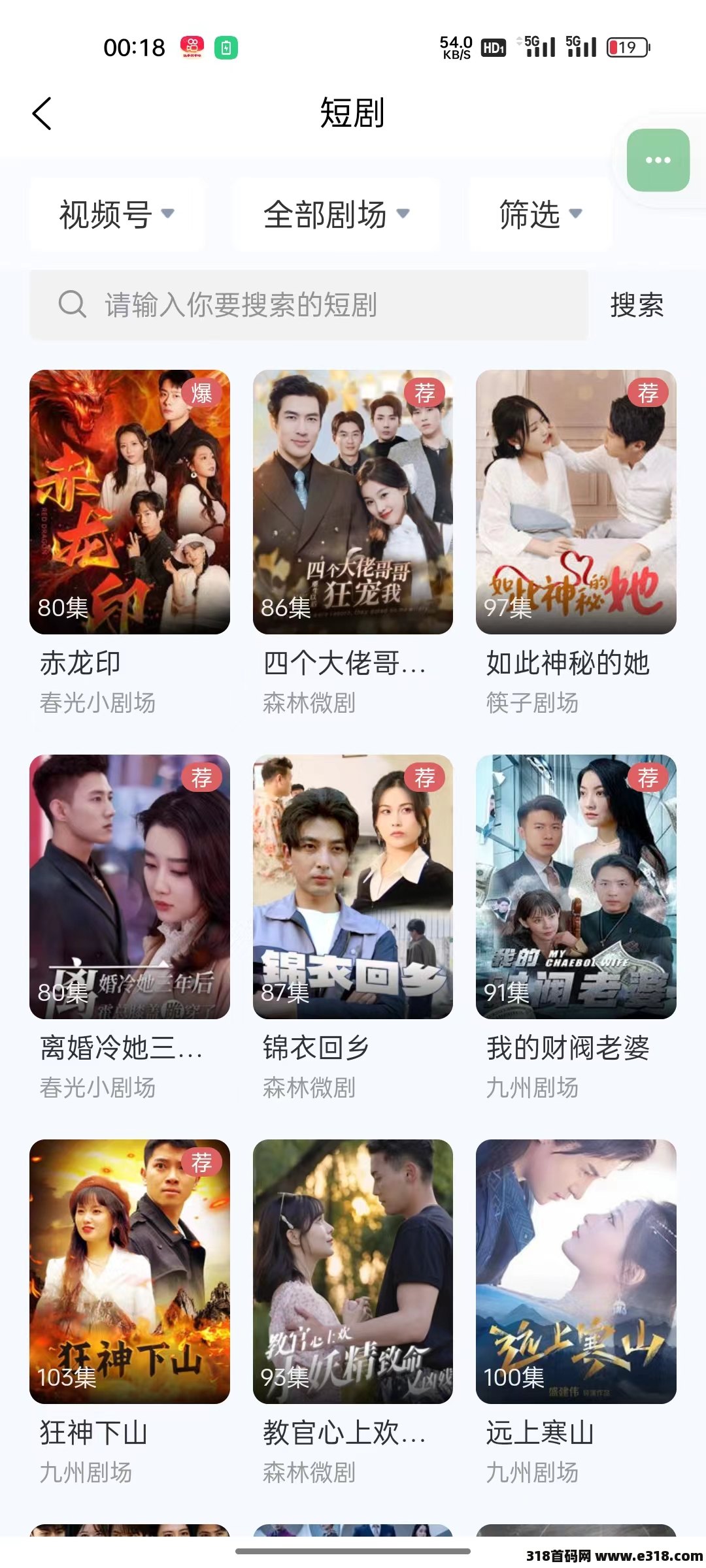
Task: Choose the drama 锦衣回乡
Action: 352,887
